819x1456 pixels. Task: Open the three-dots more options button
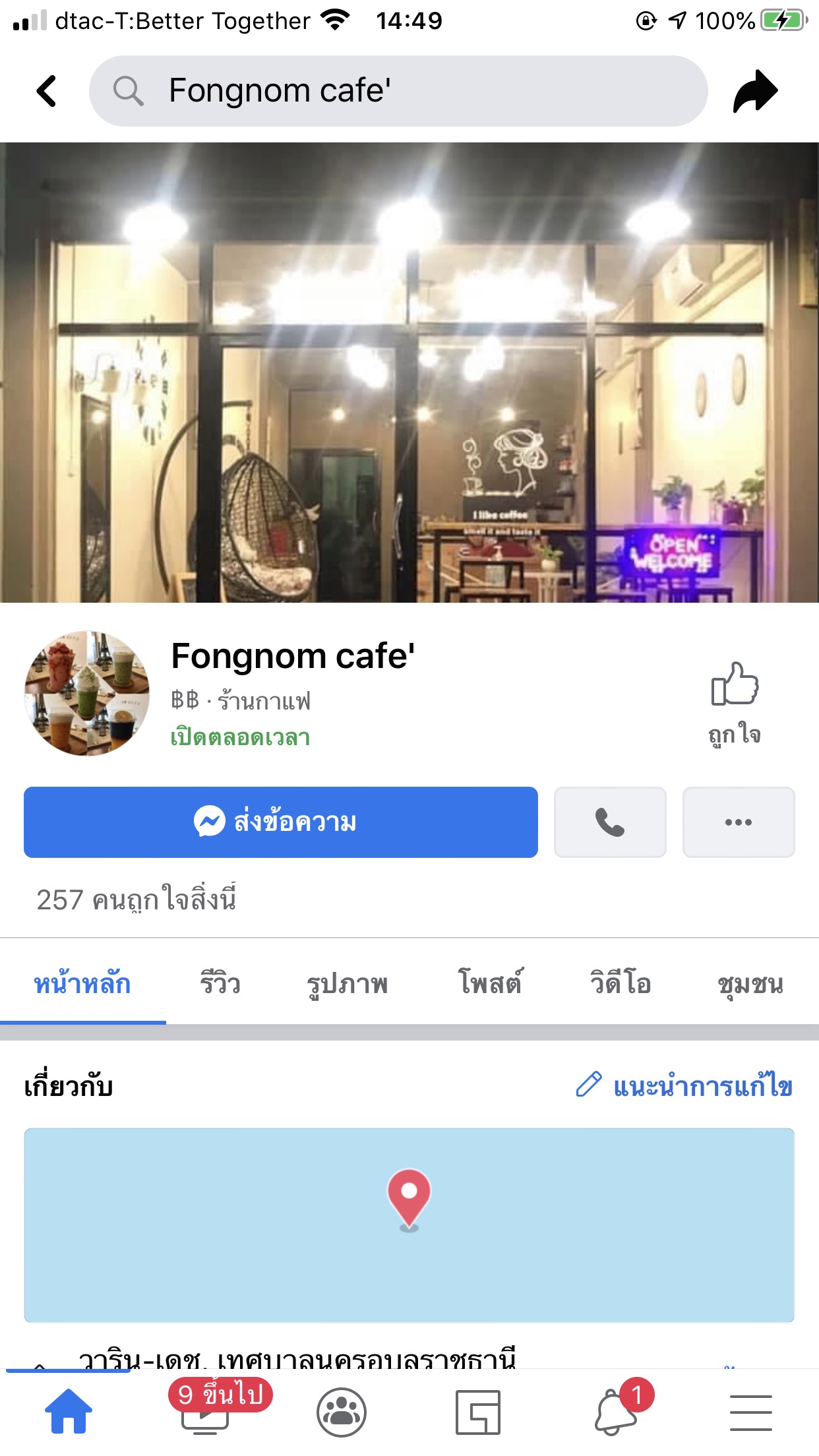(738, 822)
